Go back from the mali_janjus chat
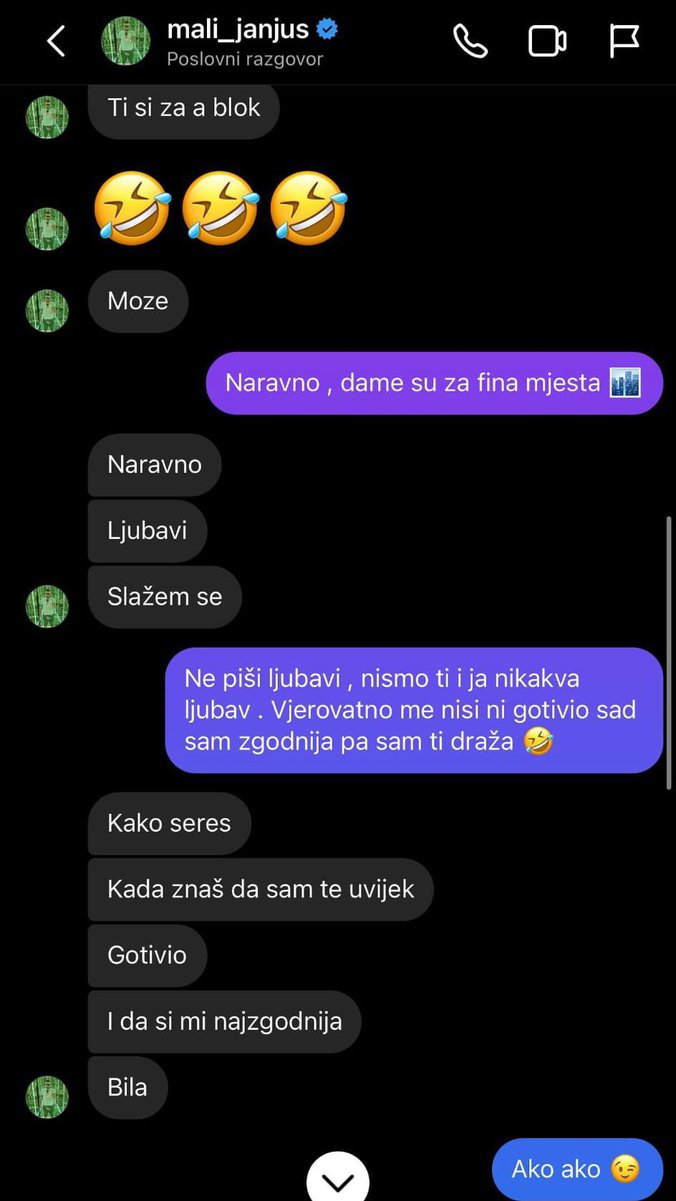This screenshot has height=1201, width=676. click(x=56, y=41)
